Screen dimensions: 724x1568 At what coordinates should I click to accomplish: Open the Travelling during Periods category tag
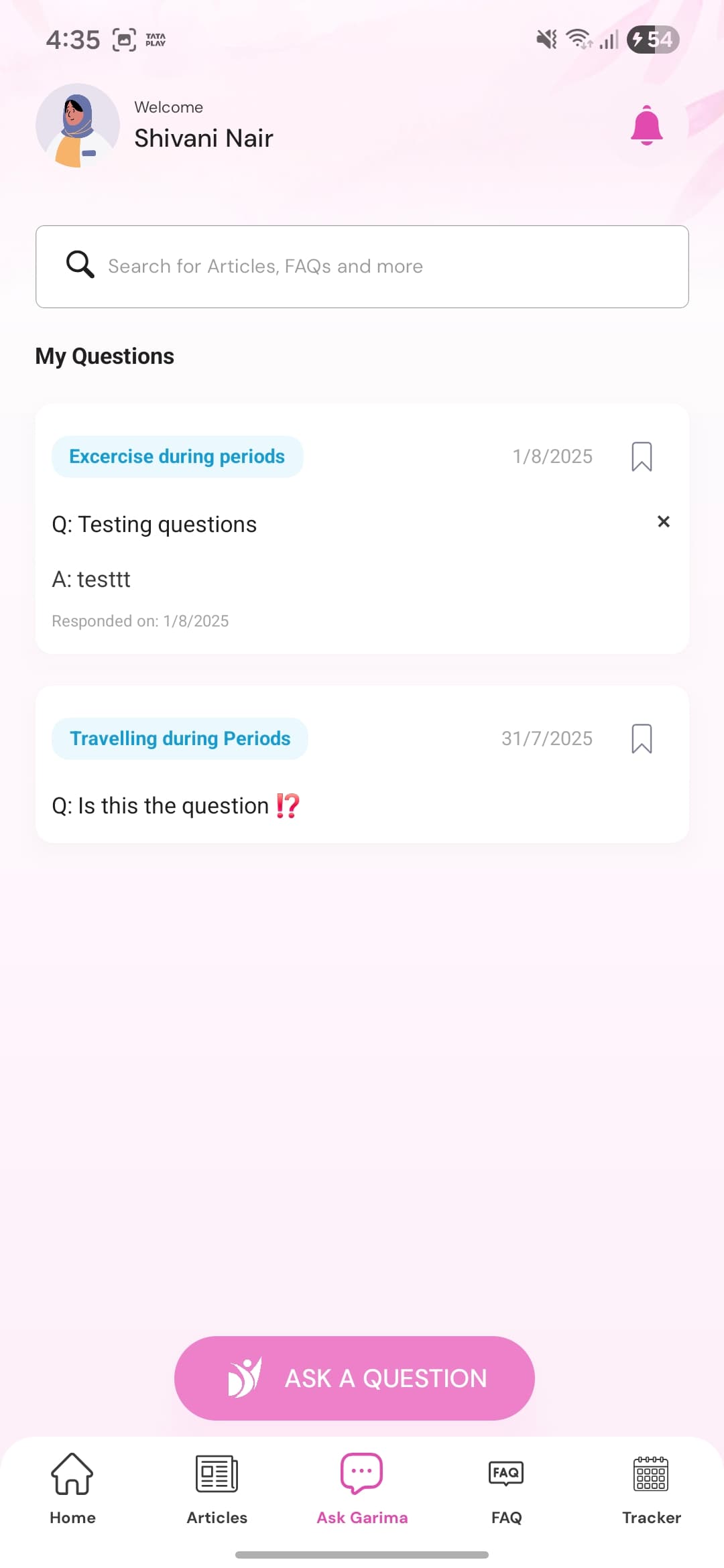pyautogui.click(x=180, y=738)
